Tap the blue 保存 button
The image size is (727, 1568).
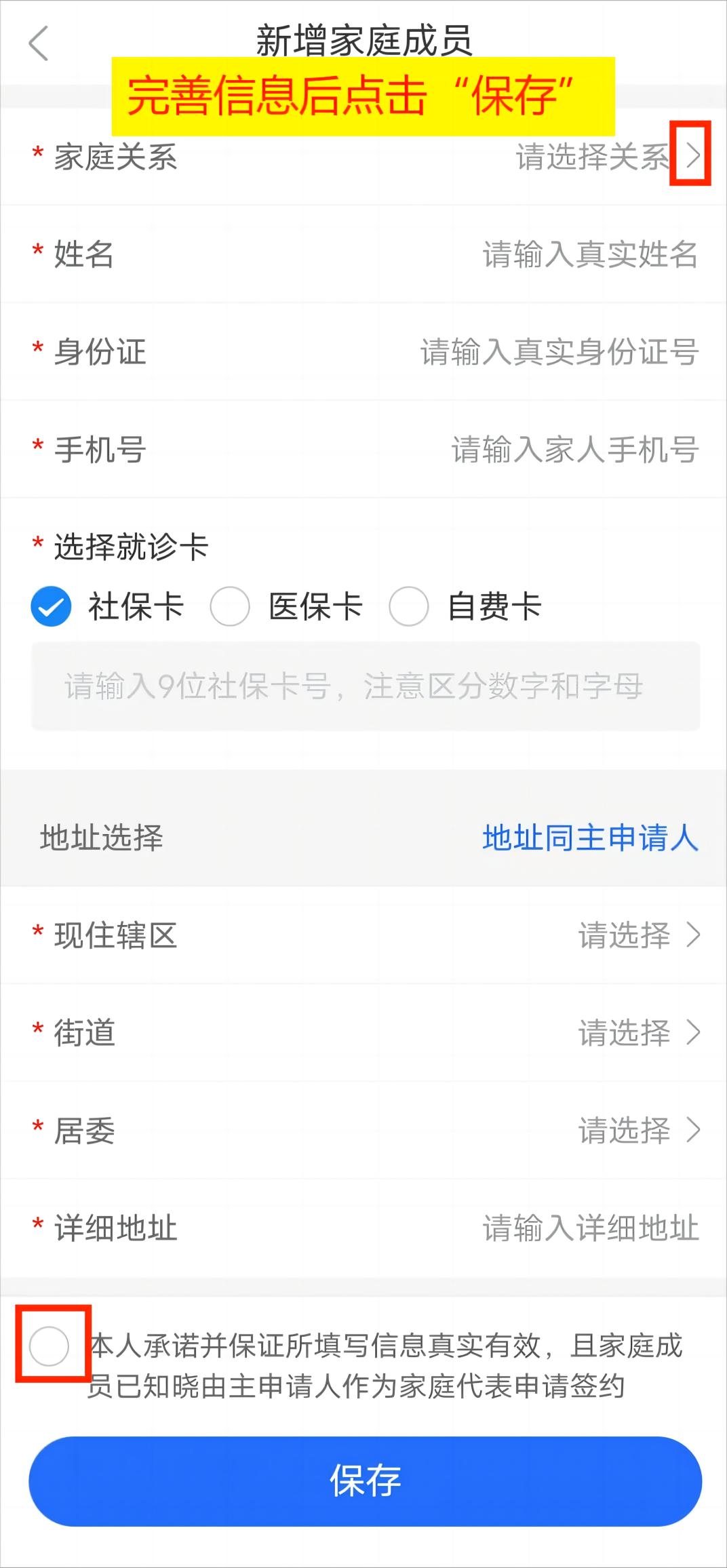click(365, 1481)
